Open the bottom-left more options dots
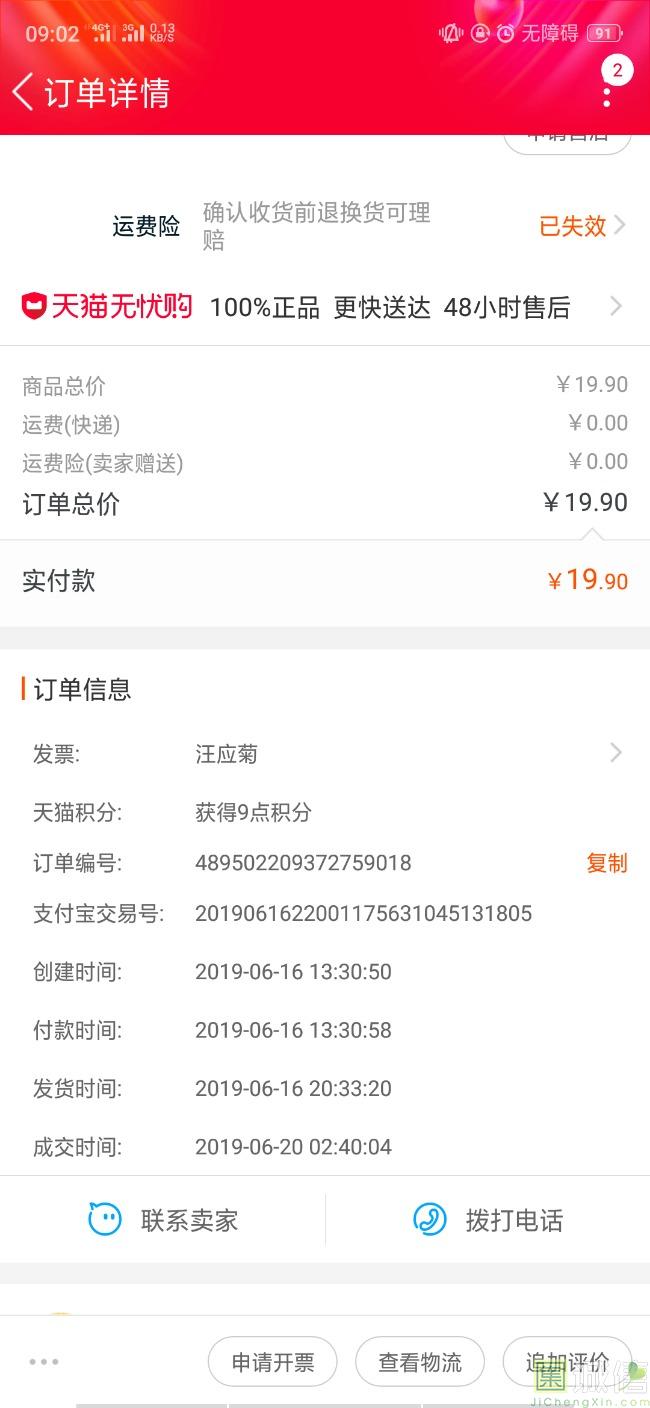Image resolution: width=650 pixels, height=1408 pixels. click(44, 1362)
